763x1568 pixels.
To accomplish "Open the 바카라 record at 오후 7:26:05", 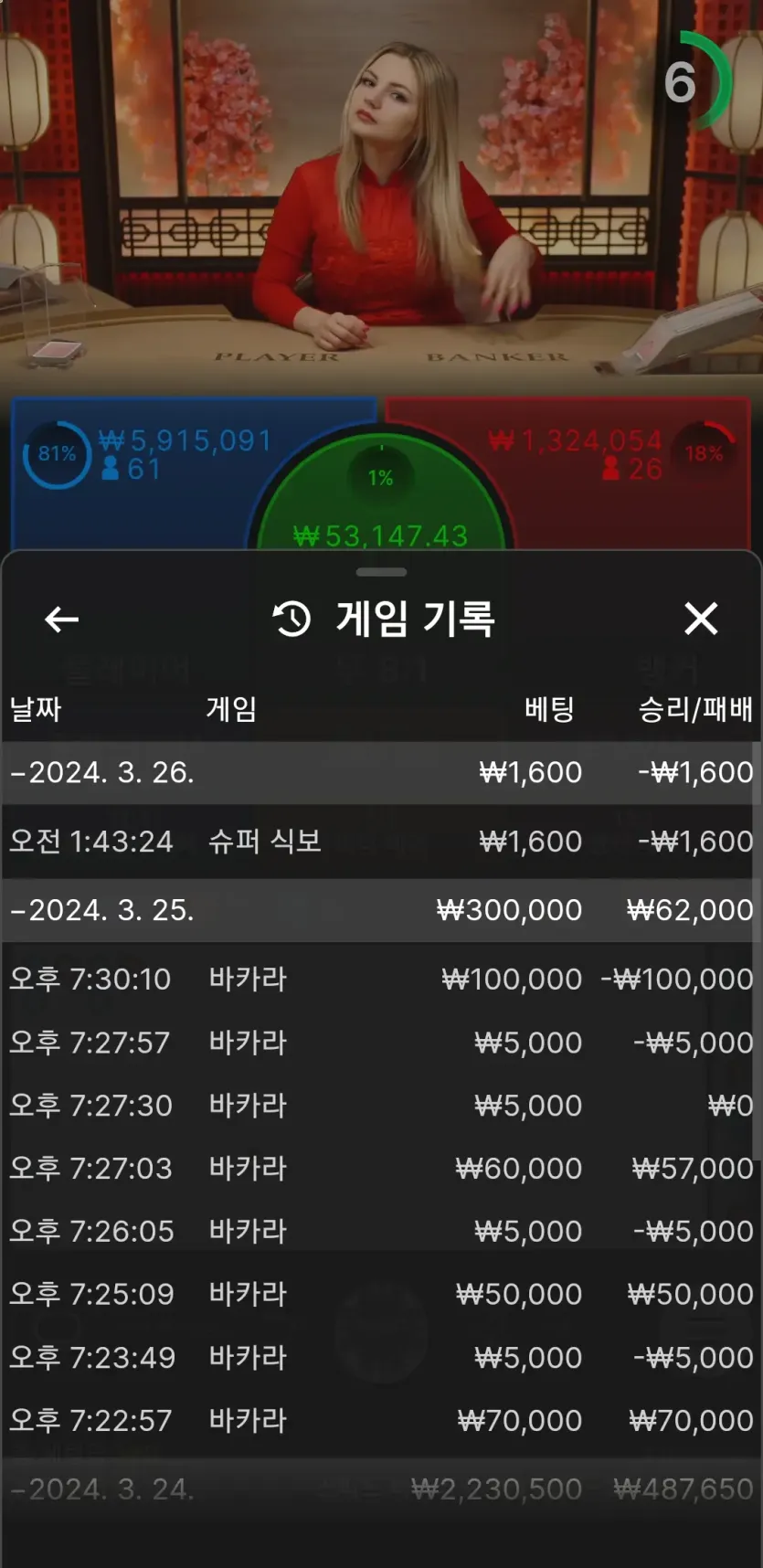I will coord(381,1232).
